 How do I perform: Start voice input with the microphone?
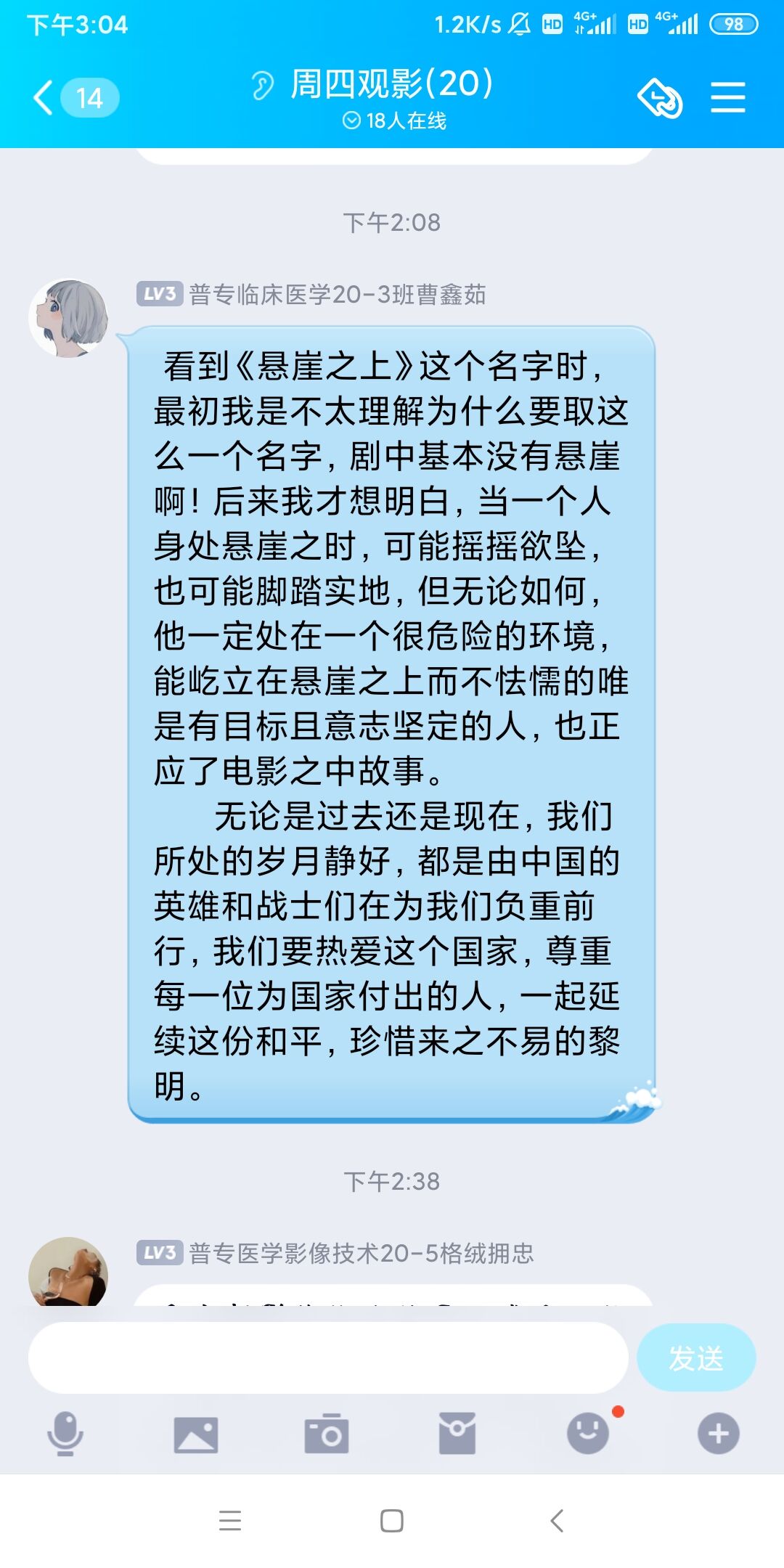(65, 1434)
